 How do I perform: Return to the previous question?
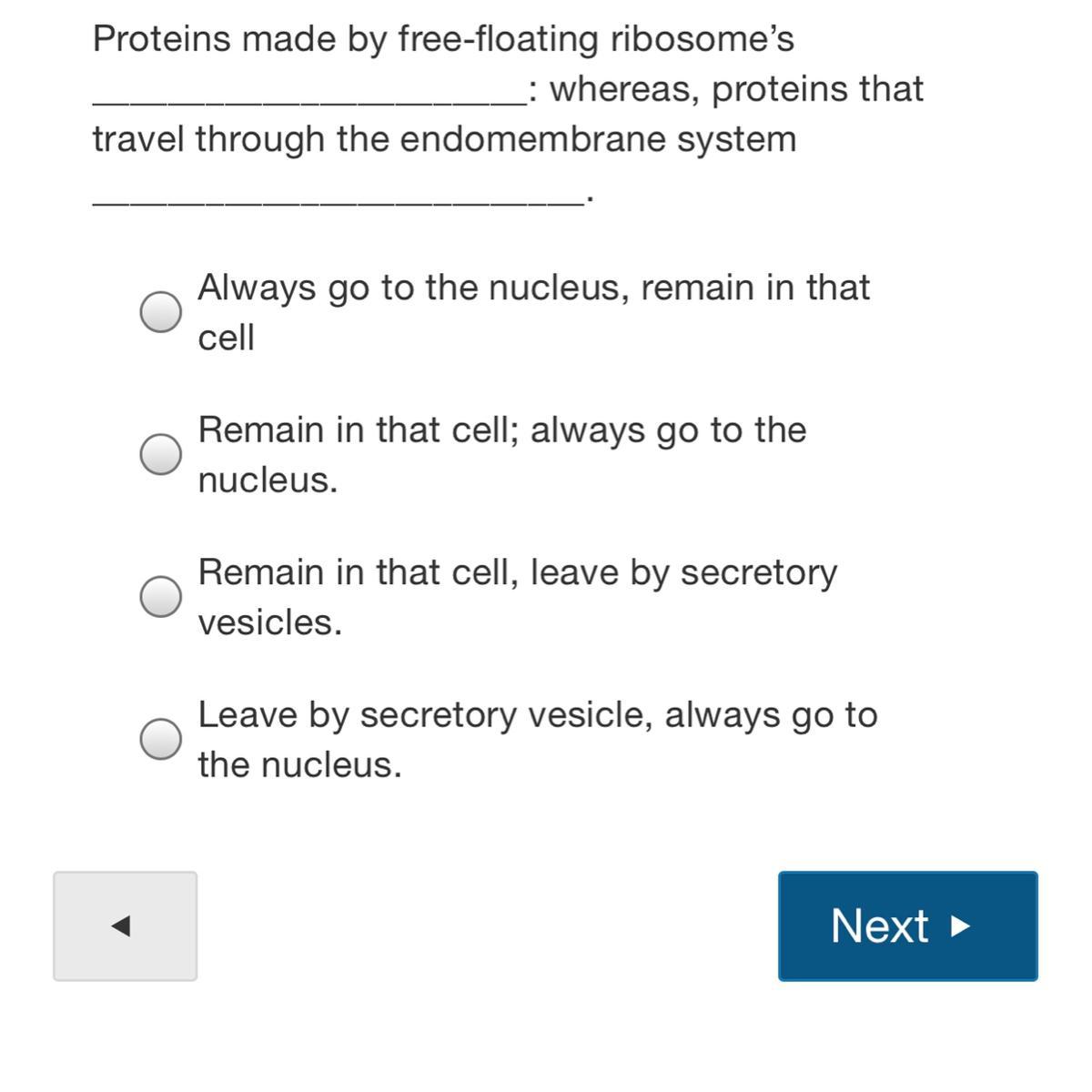[x=125, y=926]
